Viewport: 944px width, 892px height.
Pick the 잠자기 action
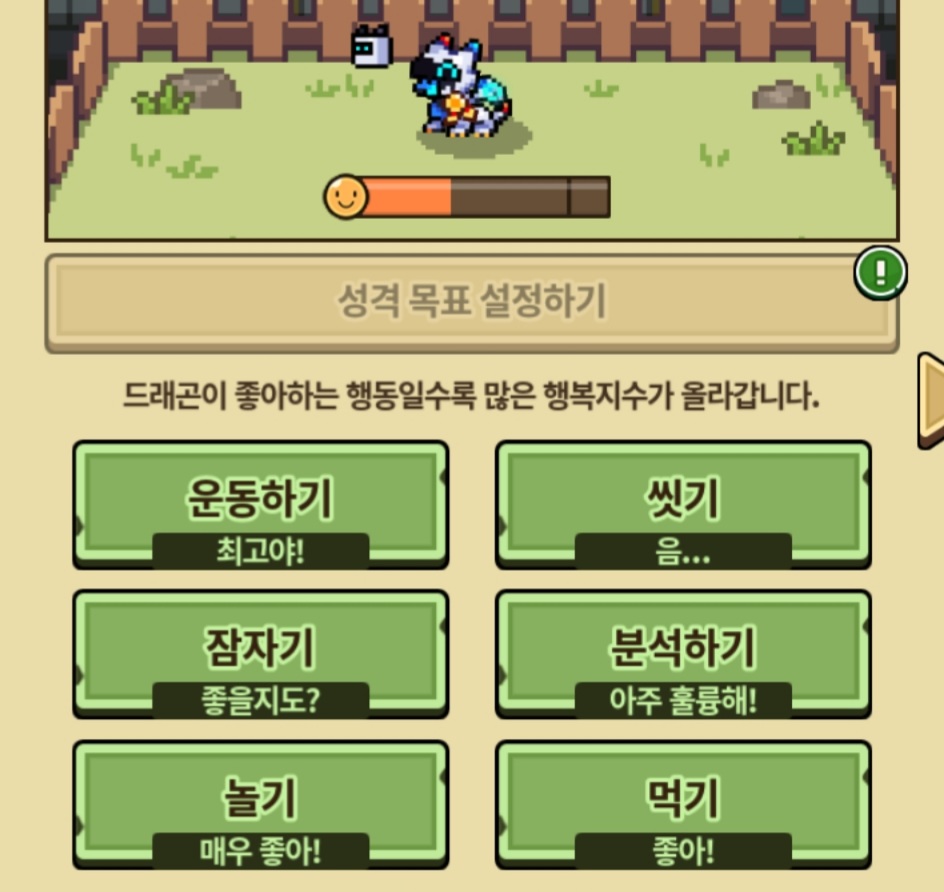(x=260, y=652)
